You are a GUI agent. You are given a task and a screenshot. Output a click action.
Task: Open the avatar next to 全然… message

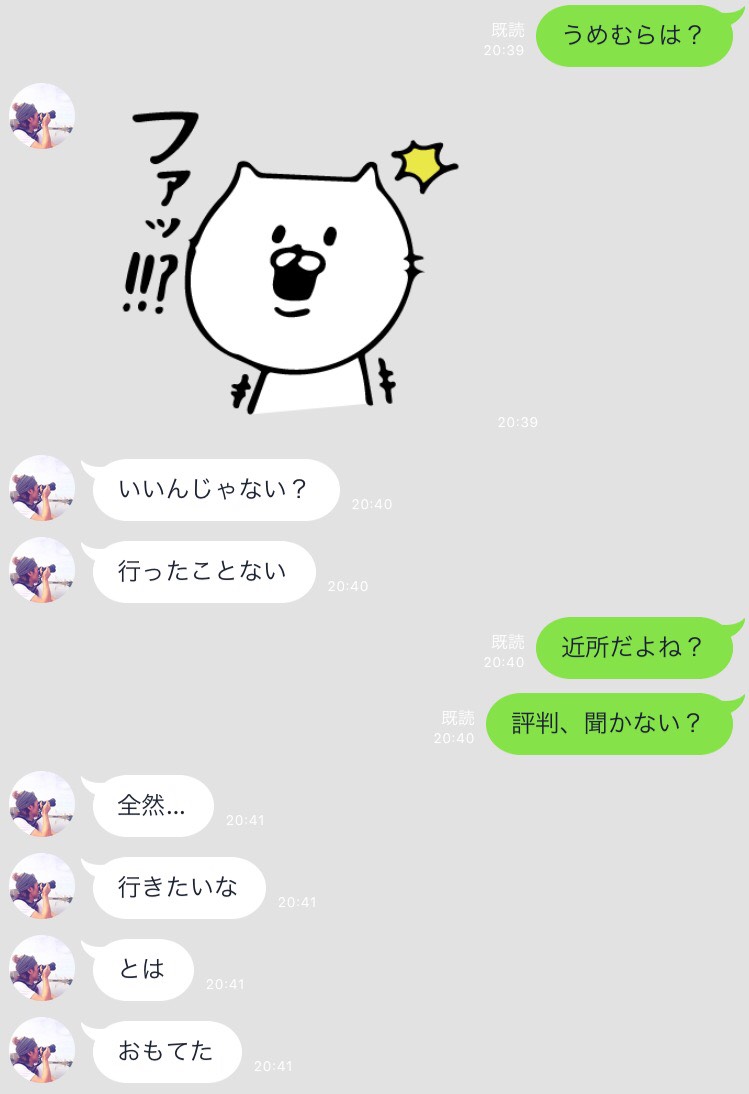coord(42,804)
